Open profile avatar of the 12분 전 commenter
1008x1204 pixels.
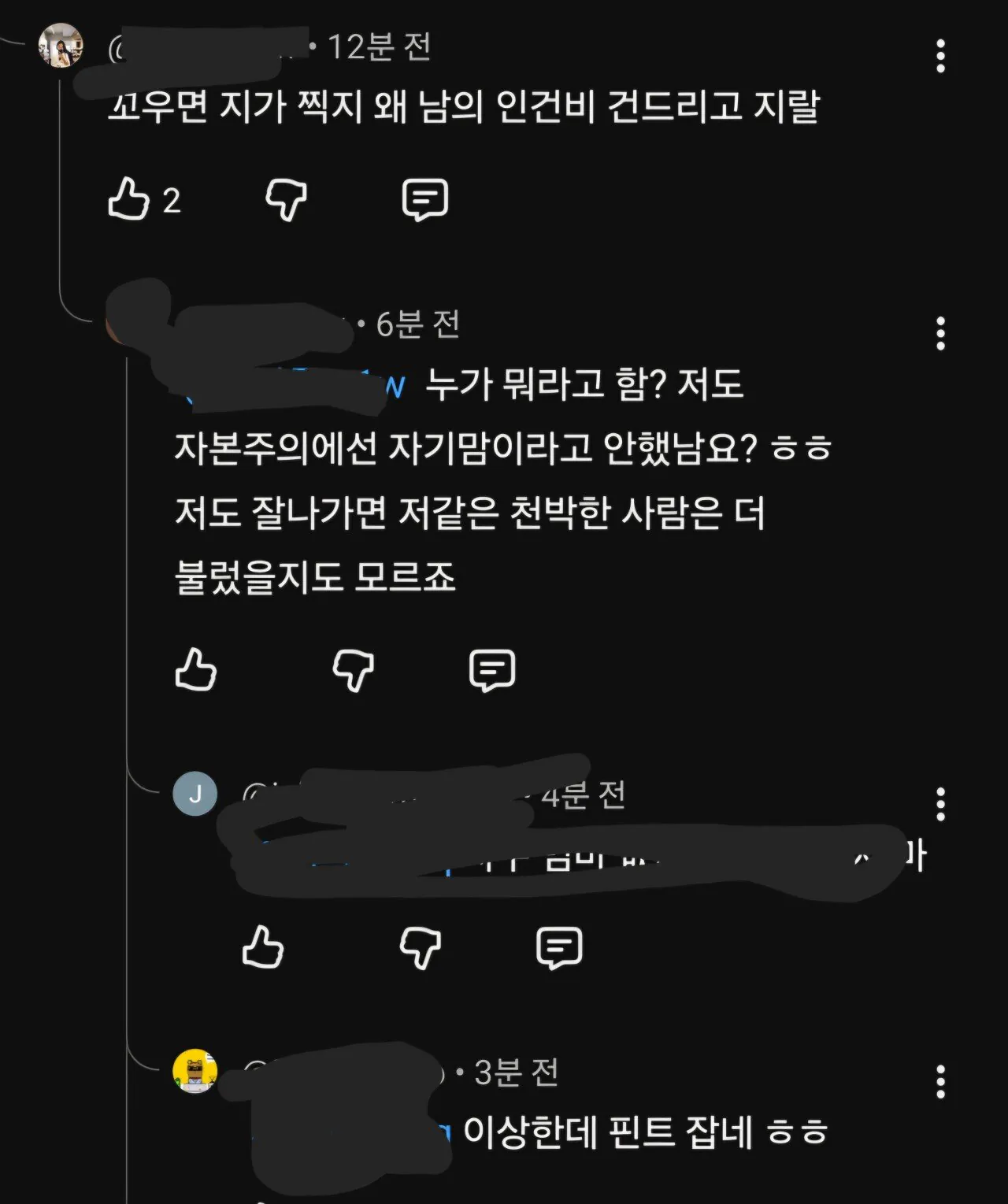coord(61,46)
